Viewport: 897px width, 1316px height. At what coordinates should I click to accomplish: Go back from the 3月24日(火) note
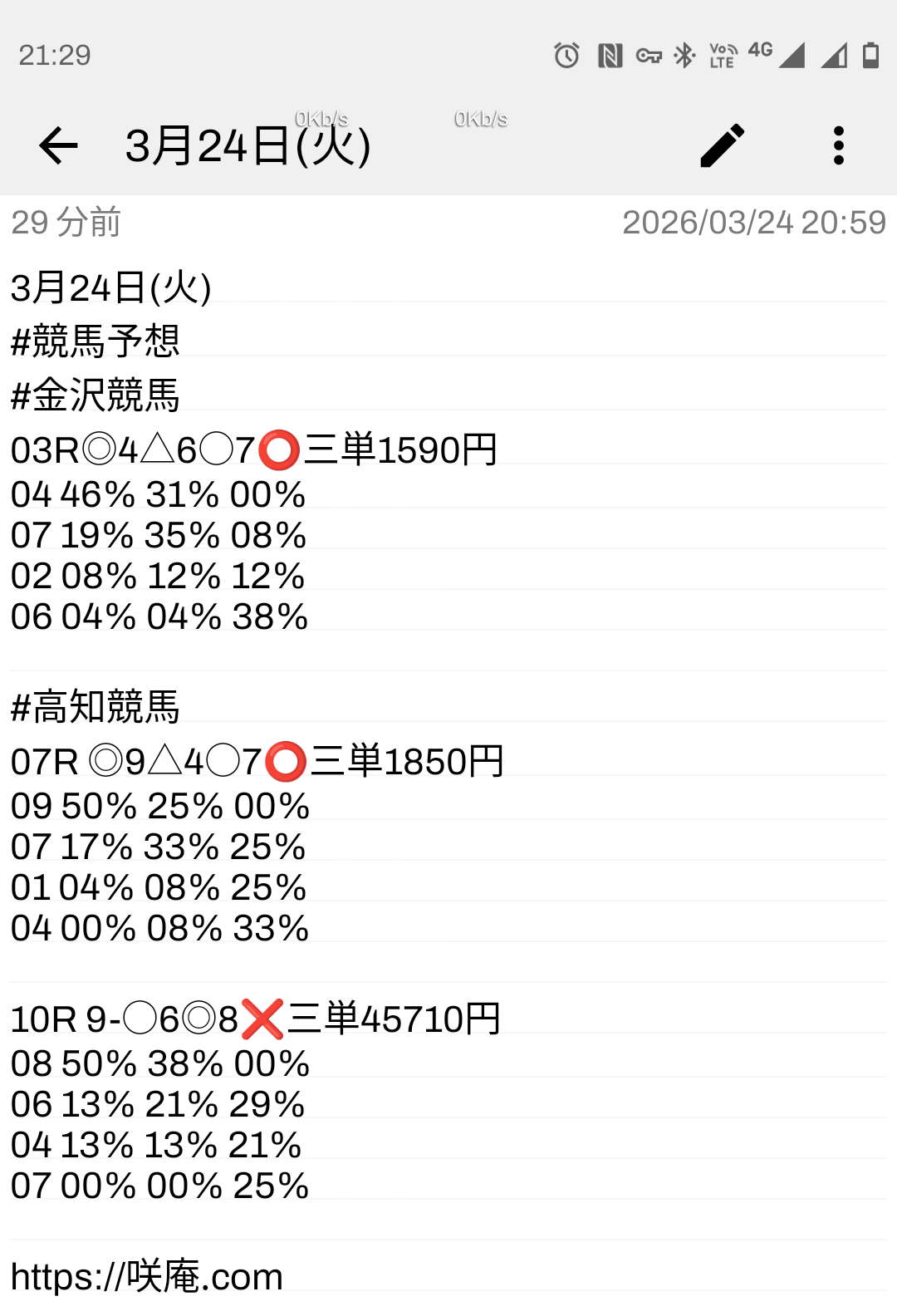(58, 146)
